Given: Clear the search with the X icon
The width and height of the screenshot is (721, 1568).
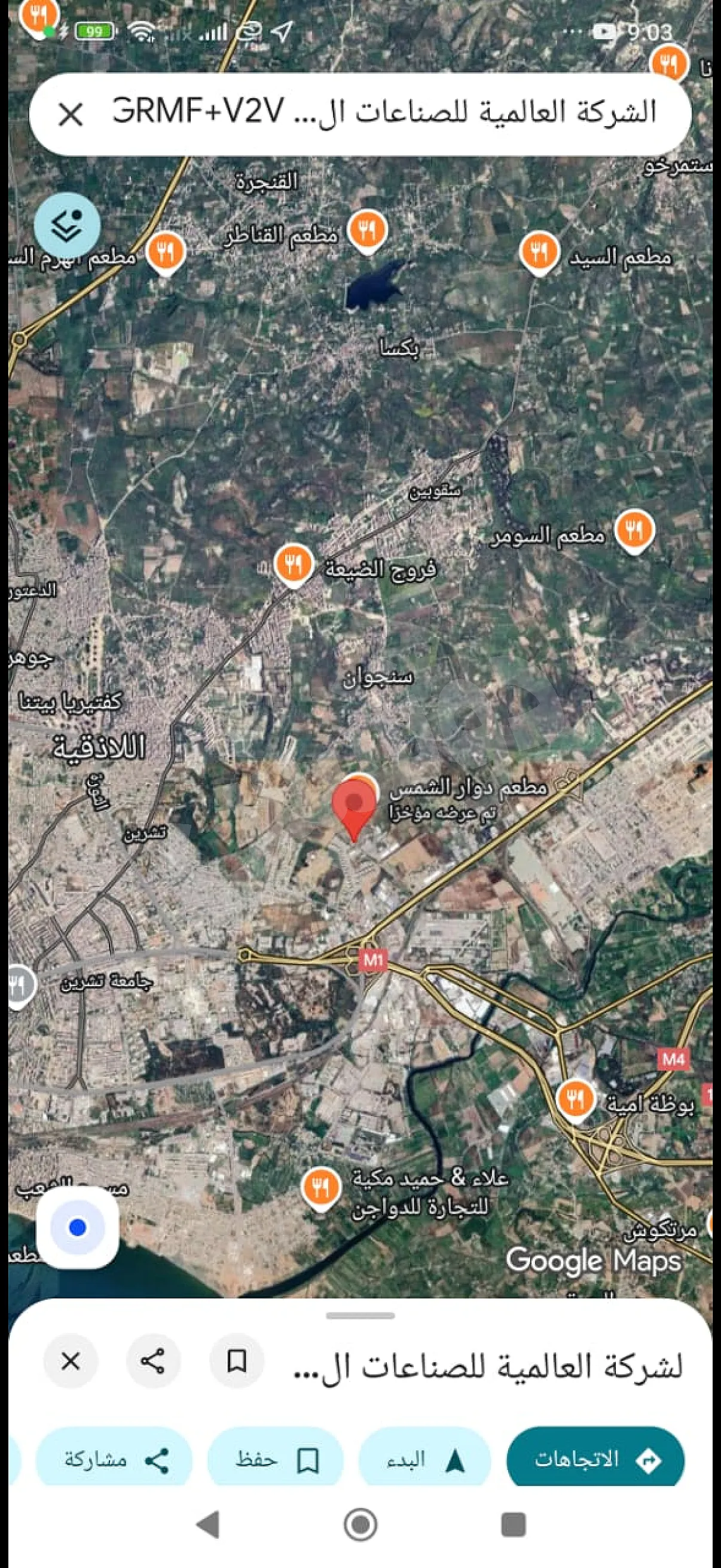Looking at the screenshot, I should (71, 114).
